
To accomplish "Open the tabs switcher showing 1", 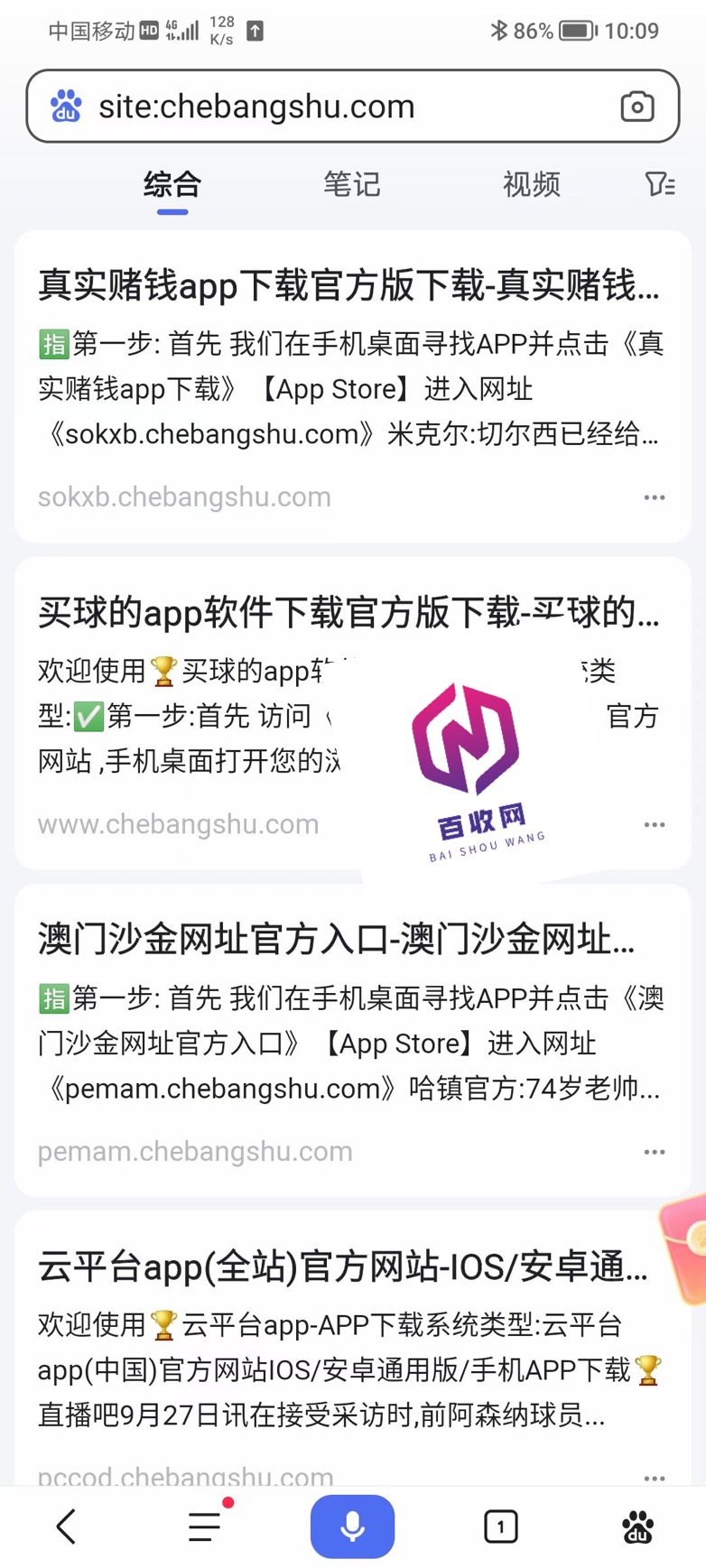I will [500, 1526].
